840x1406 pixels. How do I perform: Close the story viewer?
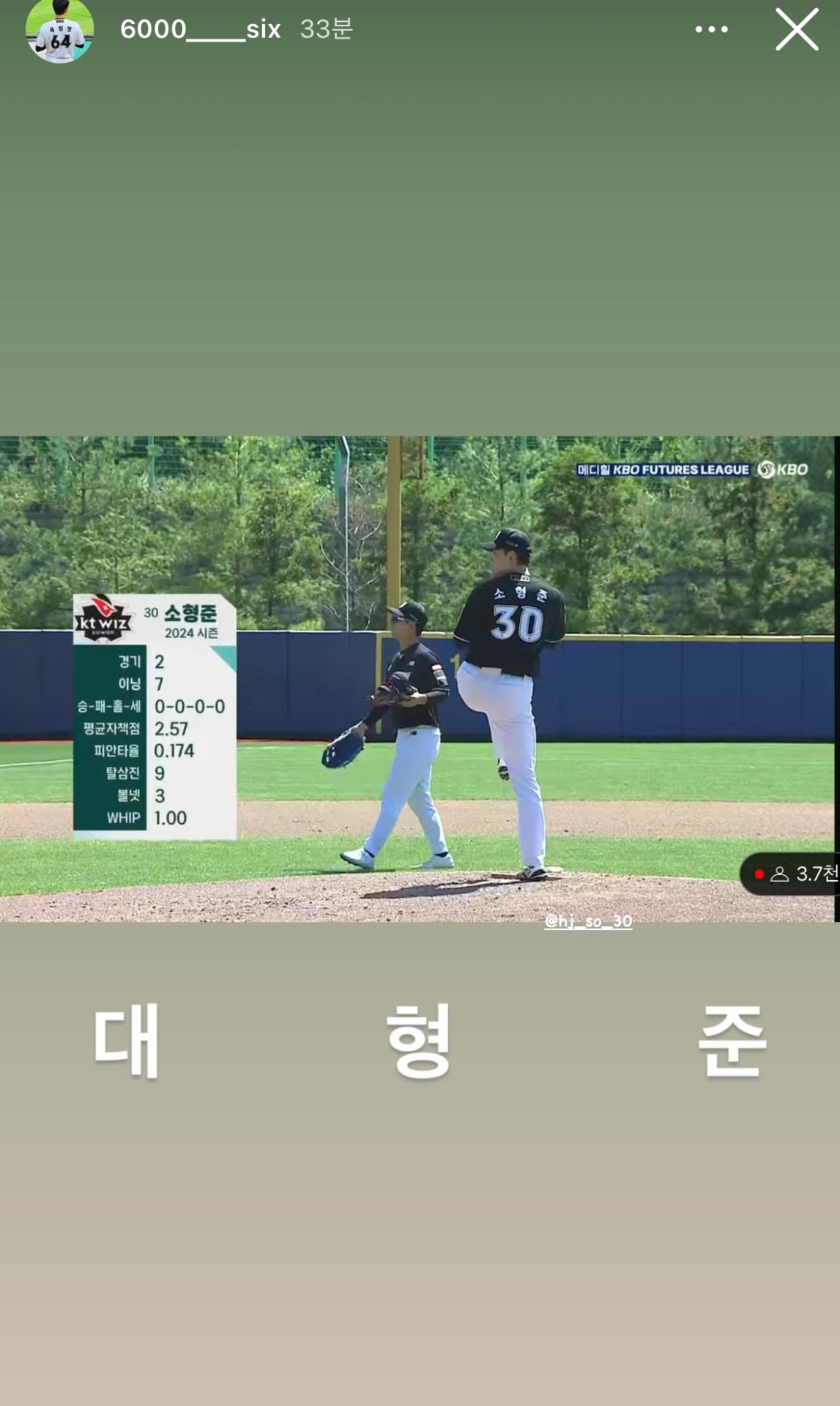coord(796,29)
